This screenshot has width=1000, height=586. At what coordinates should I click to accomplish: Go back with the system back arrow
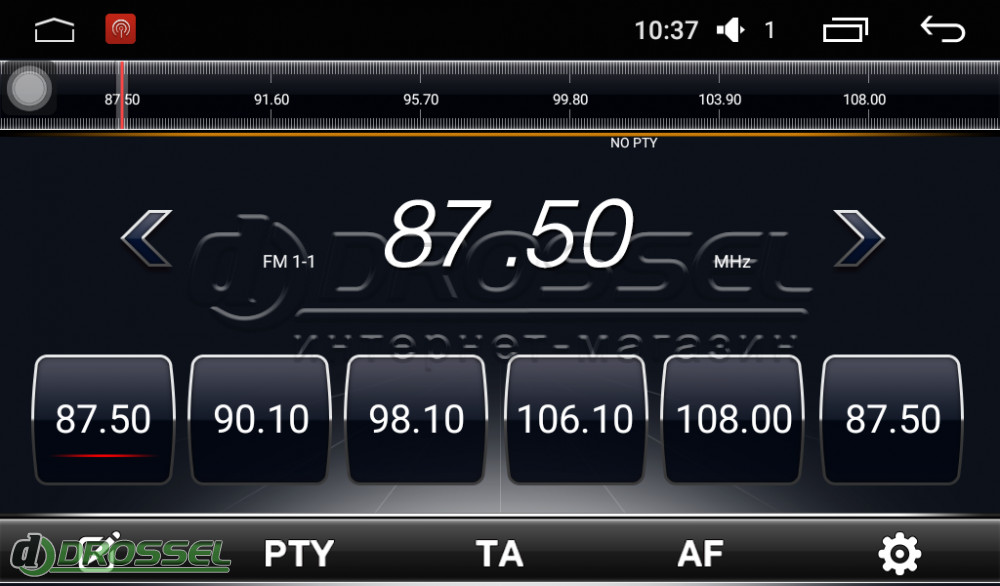pyautogui.click(x=942, y=30)
